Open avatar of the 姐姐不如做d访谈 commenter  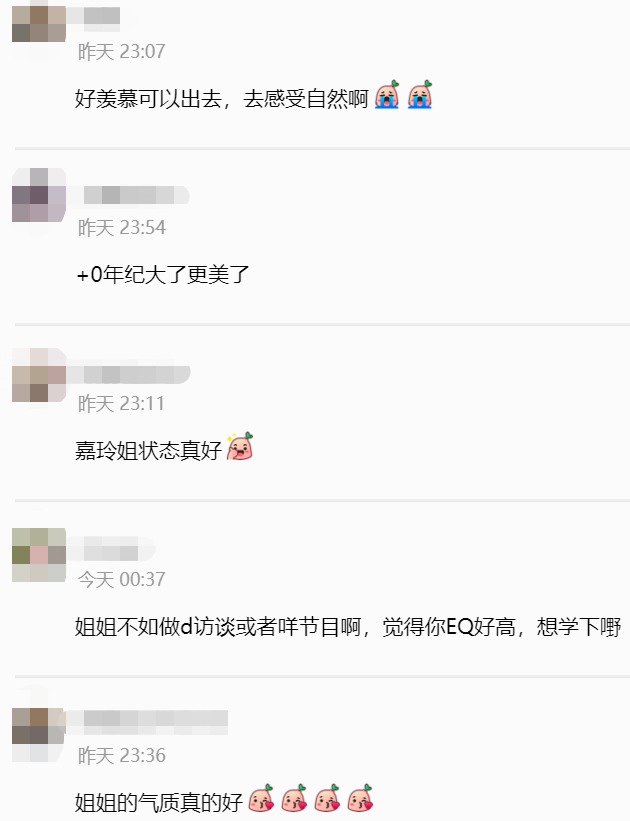(x=38, y=554)
